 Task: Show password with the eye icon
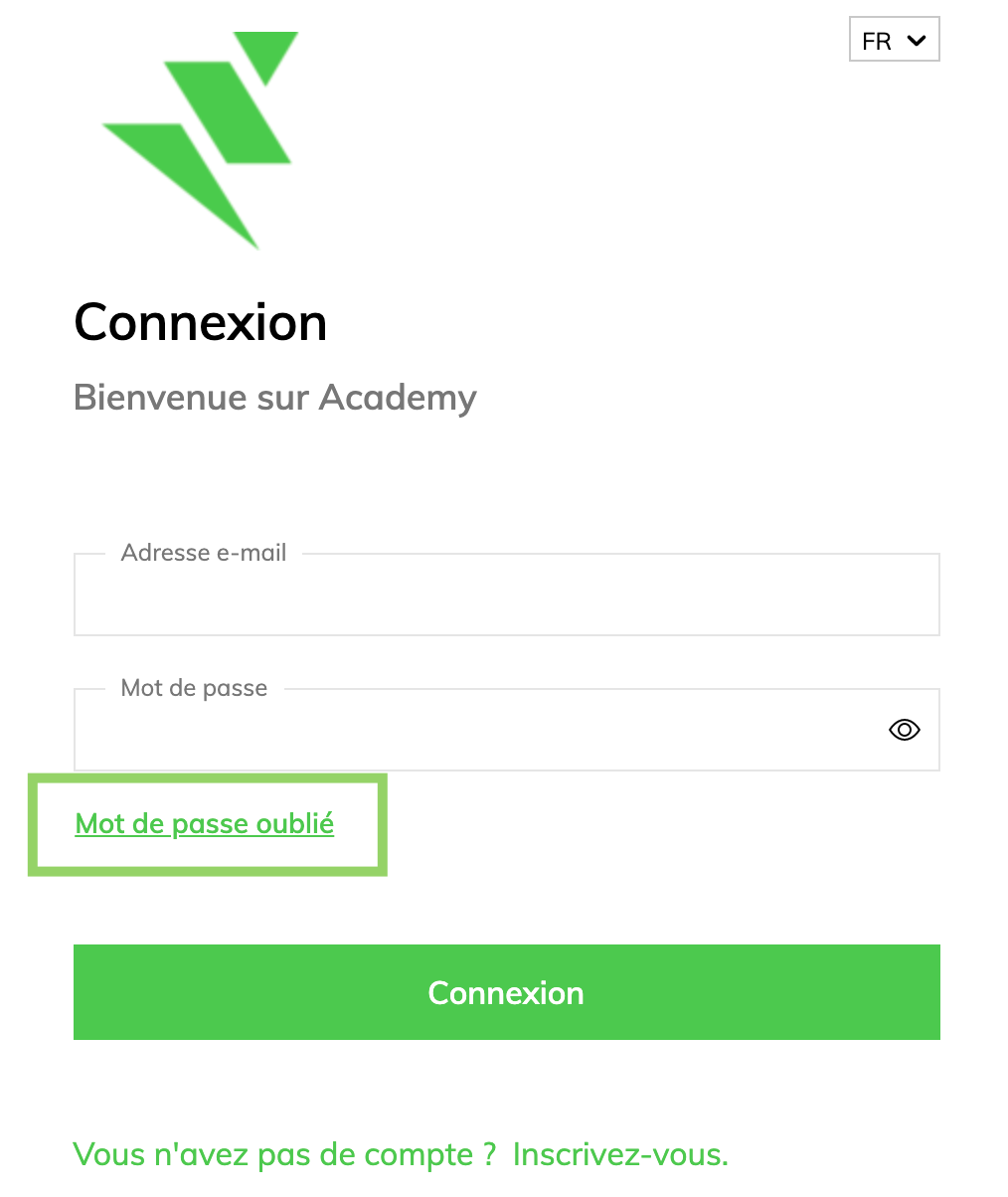point(904,731)
